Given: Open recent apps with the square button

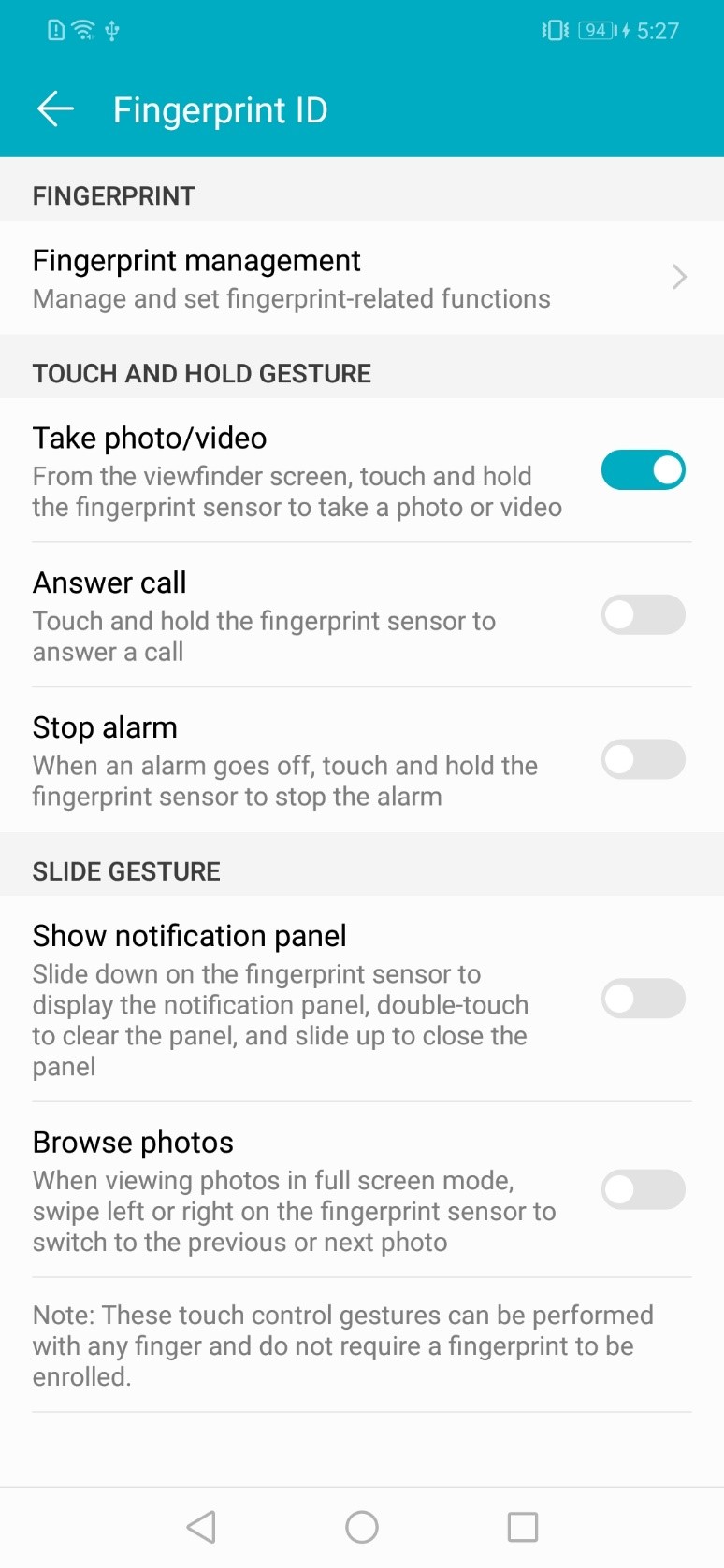Looking at the screenshot, I should pos(522,1527).
